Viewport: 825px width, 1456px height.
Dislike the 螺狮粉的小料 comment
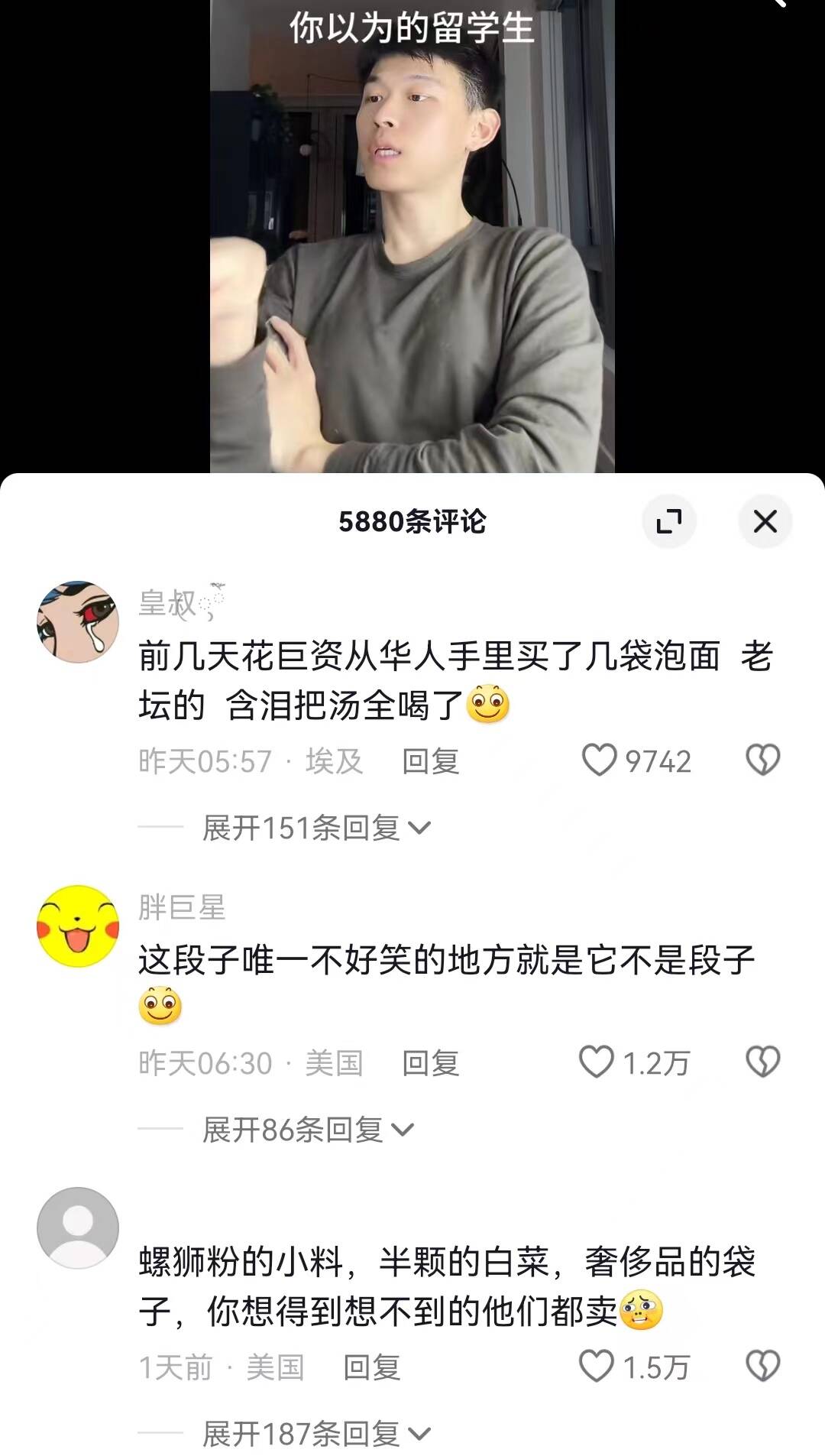(762, 1367)
